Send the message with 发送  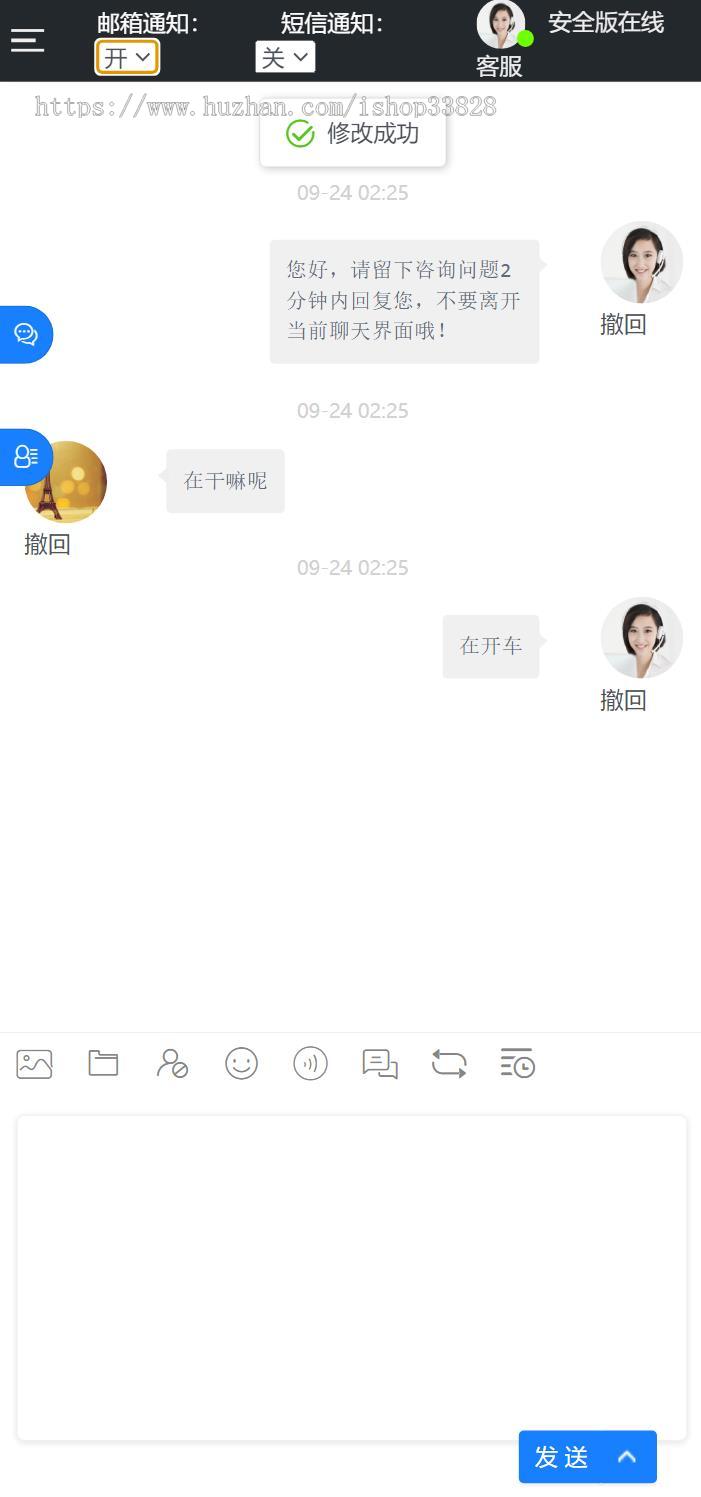click(x=562, y=1457)
